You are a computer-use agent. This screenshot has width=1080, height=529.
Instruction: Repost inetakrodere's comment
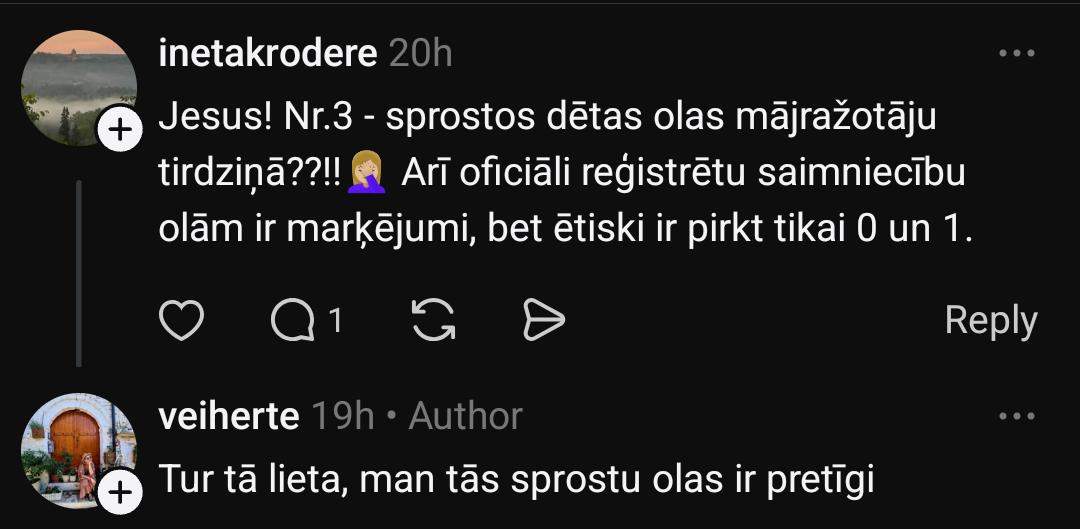(434, 321)
